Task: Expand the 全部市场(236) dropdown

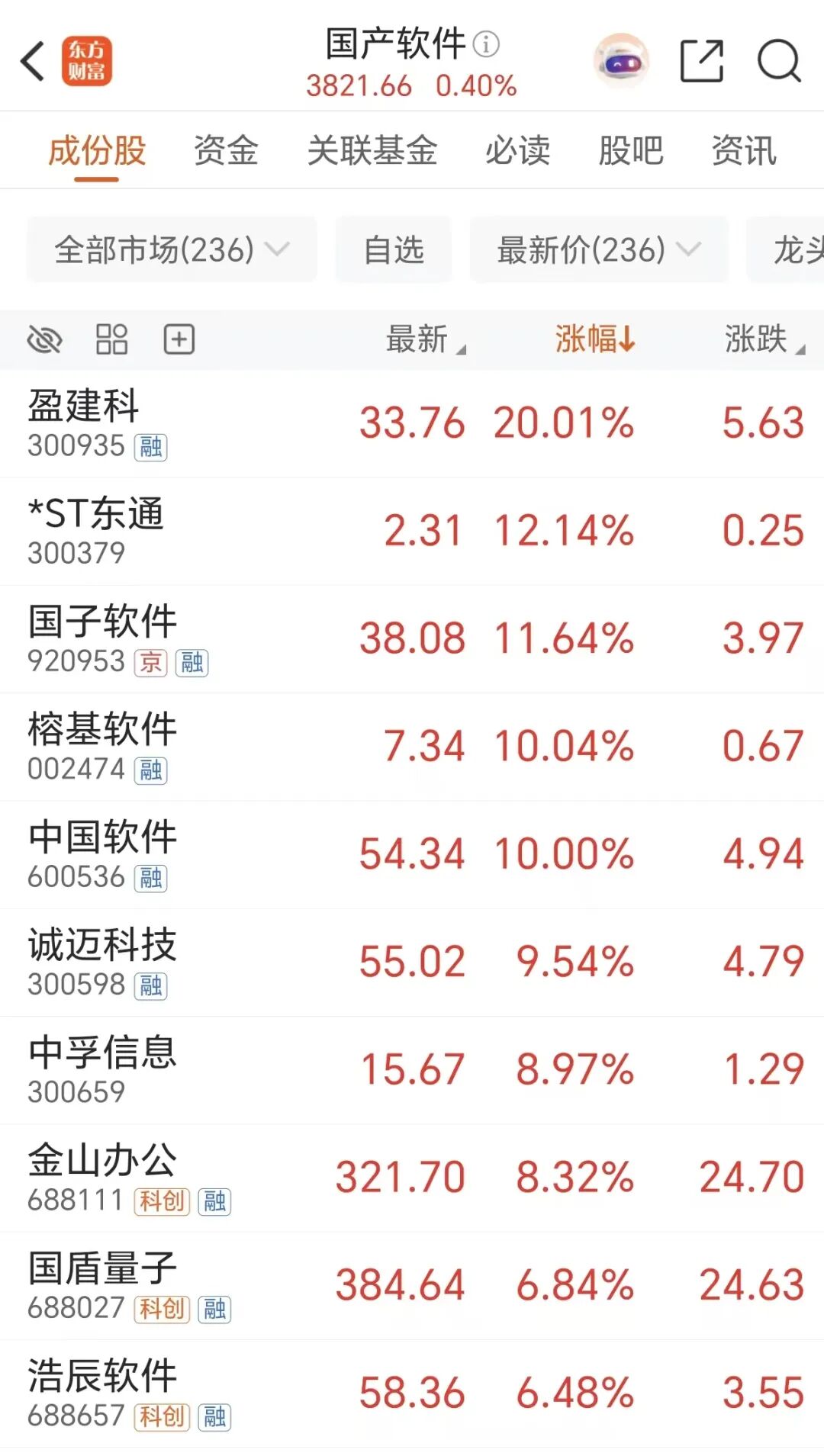Action: [x=172, y=249]
